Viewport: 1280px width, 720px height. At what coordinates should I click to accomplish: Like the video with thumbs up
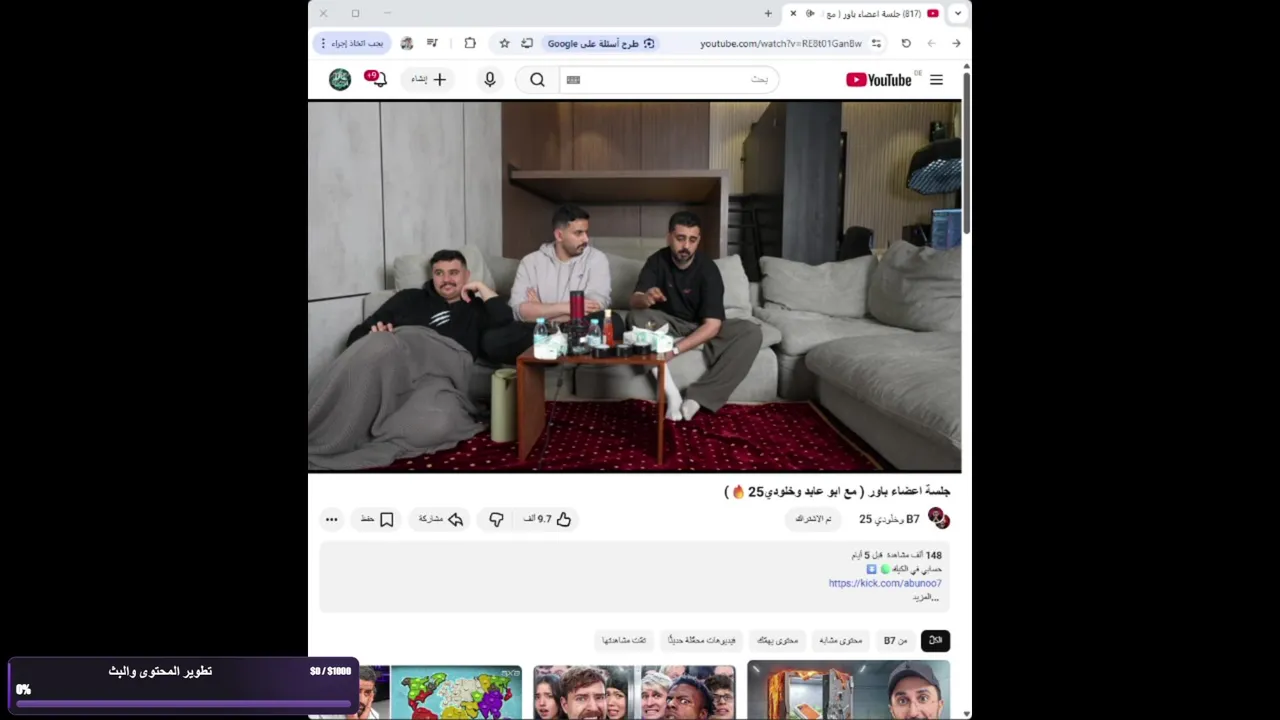coord(563,519)
